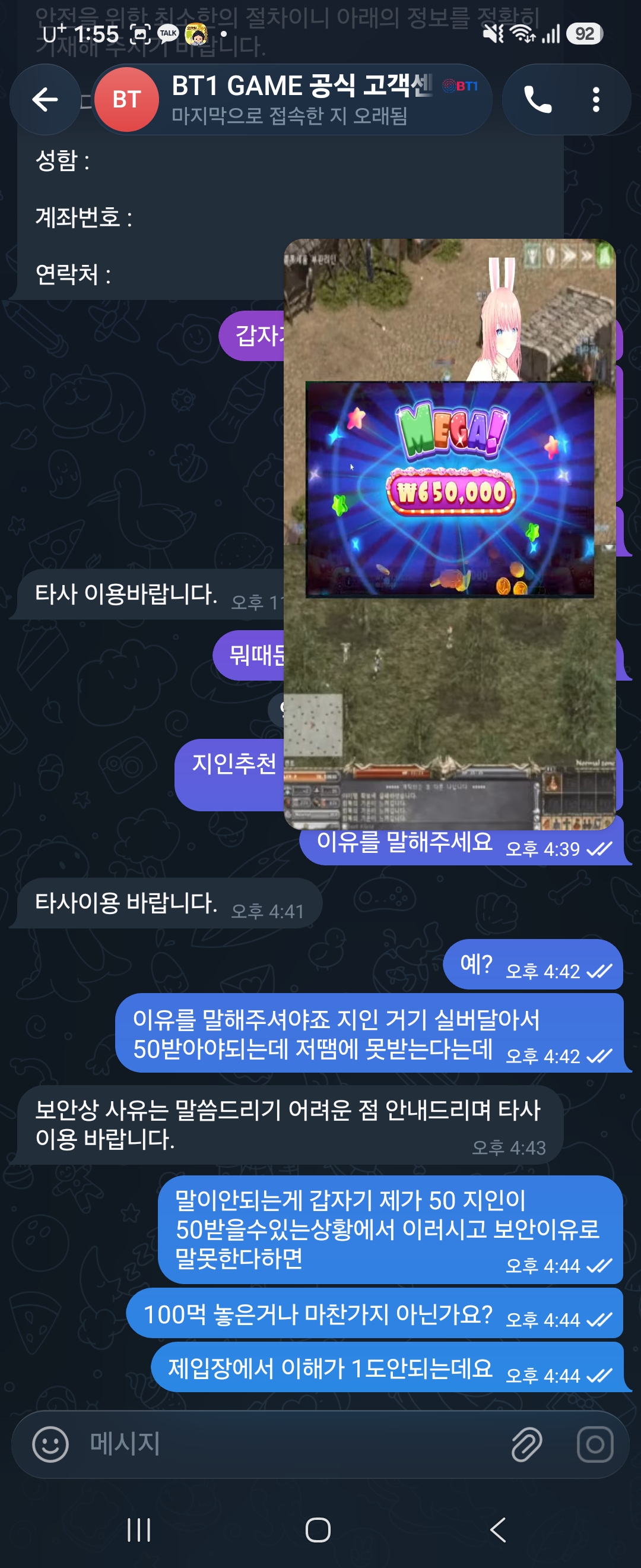Open the three-dot overflow menu
The image size is (641, 1568).
(x=596, y=99)
